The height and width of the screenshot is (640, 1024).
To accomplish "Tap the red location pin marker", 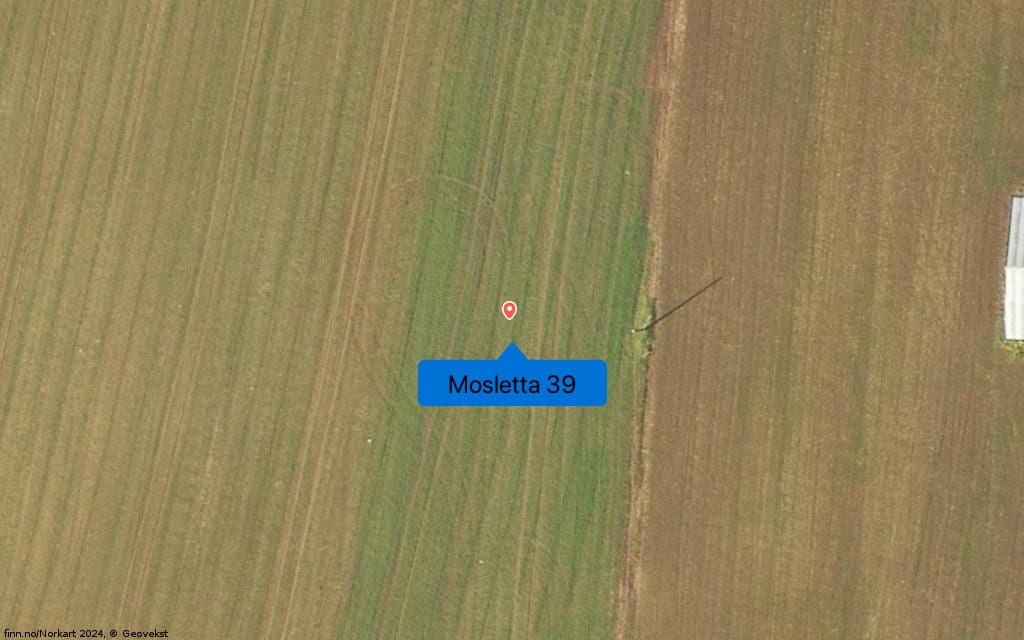I will tap(509, 310).
